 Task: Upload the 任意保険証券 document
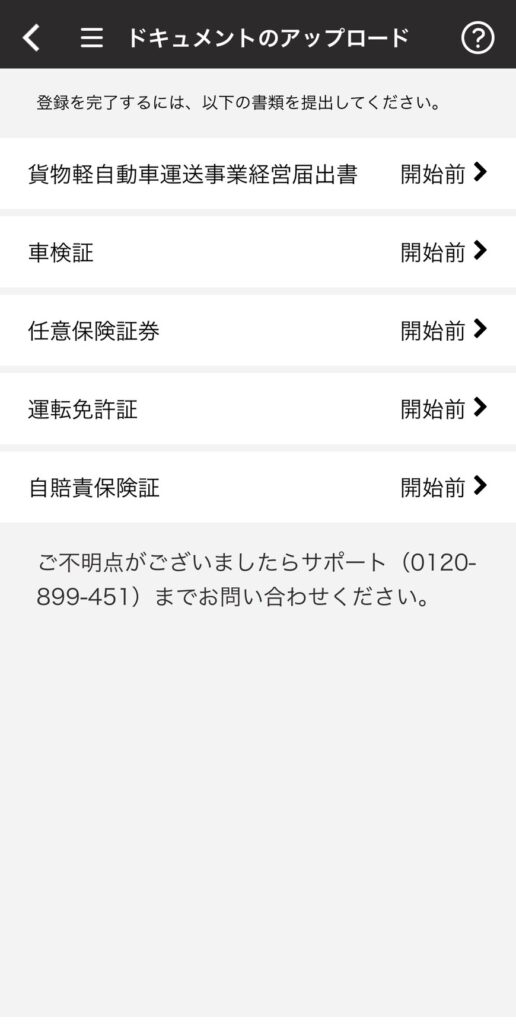tap(258, 330)
